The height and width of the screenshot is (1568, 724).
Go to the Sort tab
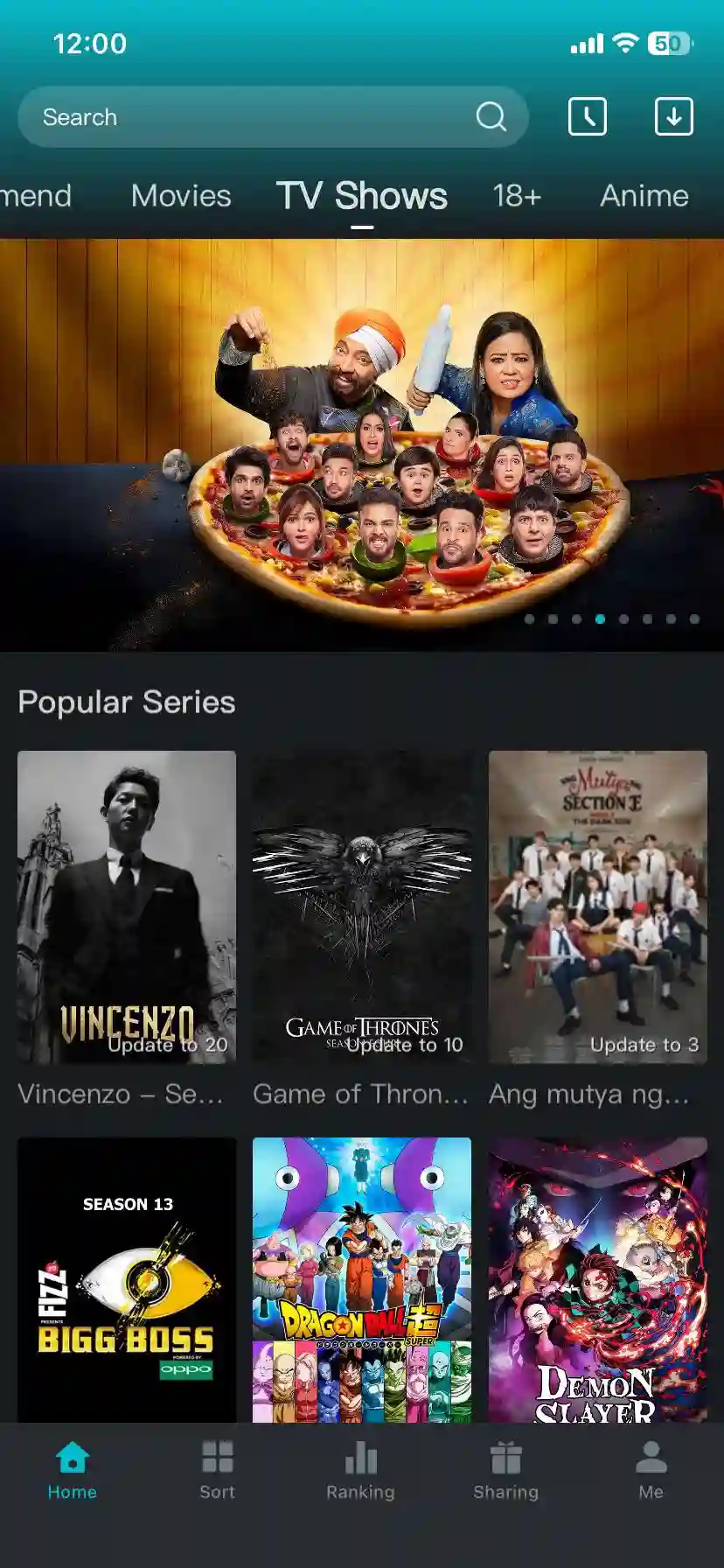click(x=217, y=1470)
